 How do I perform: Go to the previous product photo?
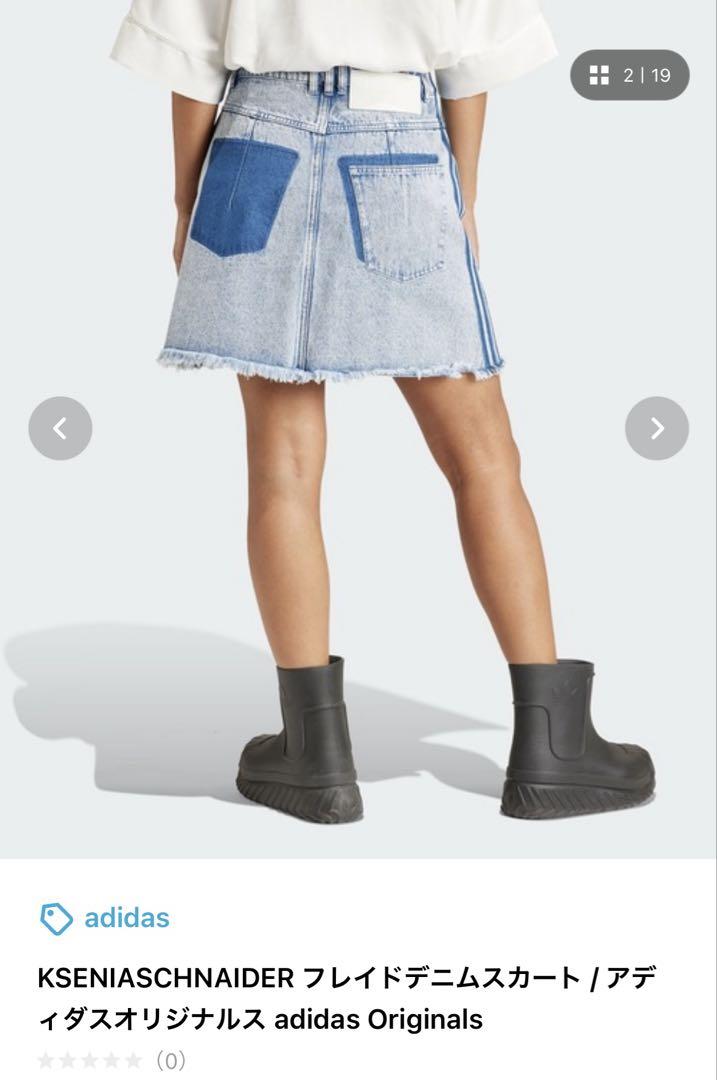[x=60, y=428]
